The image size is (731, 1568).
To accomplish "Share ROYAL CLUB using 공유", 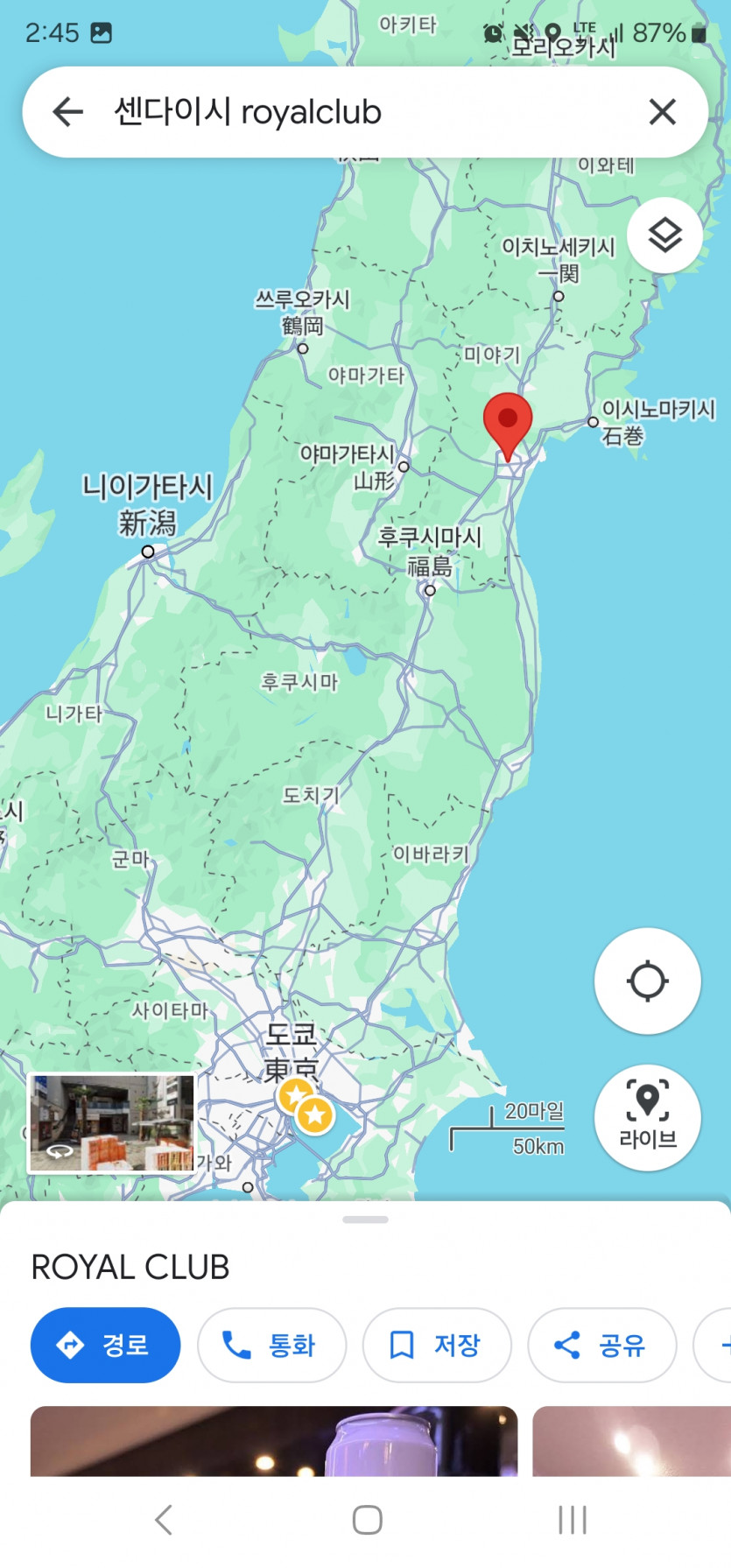I will [601, 1345].
